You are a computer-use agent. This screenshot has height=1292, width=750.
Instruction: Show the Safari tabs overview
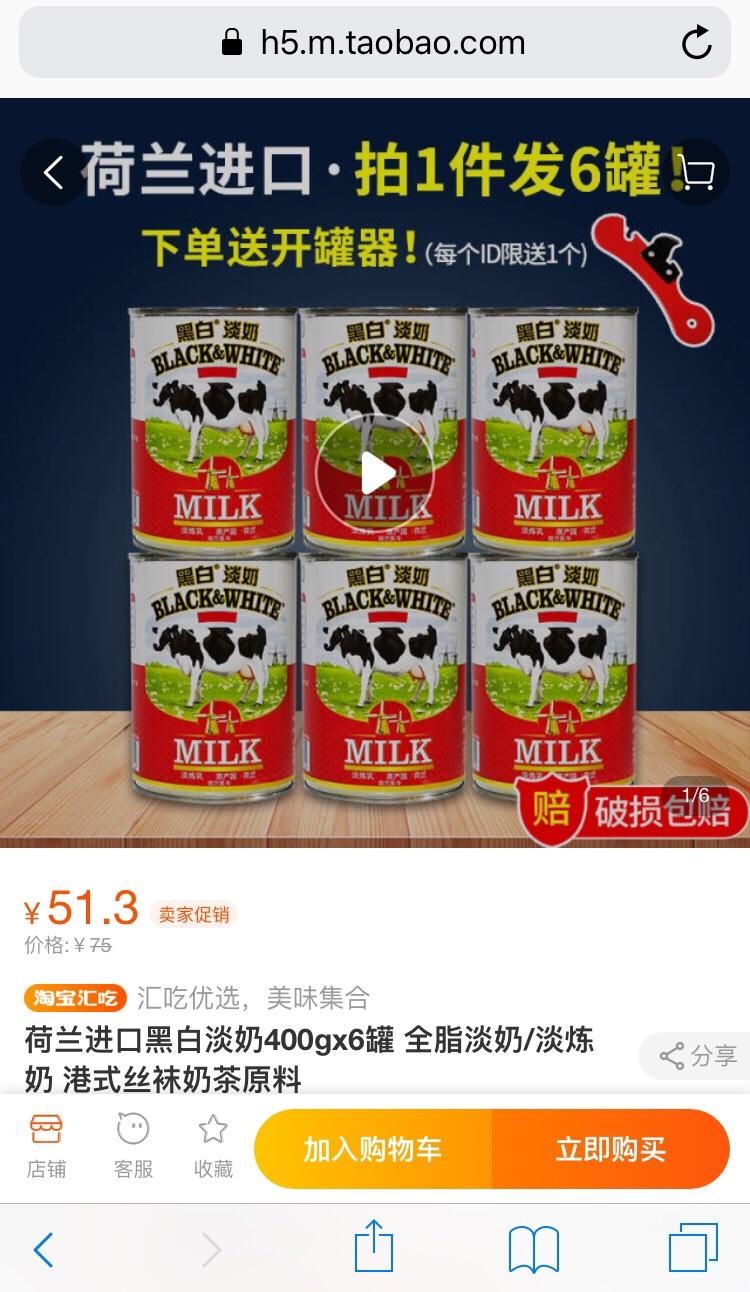coord(692,1249)
